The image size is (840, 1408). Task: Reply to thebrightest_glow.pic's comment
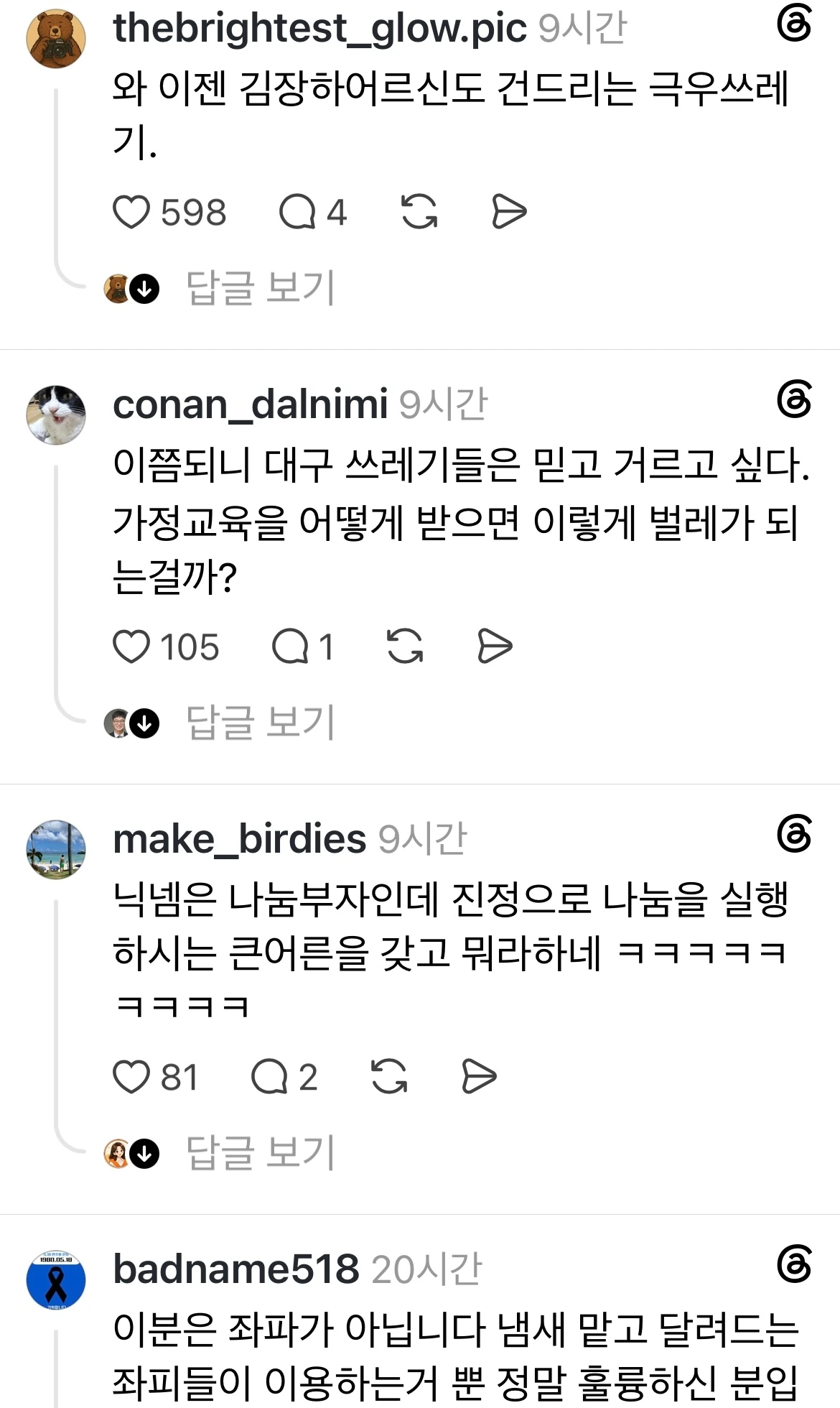[297, 213]
